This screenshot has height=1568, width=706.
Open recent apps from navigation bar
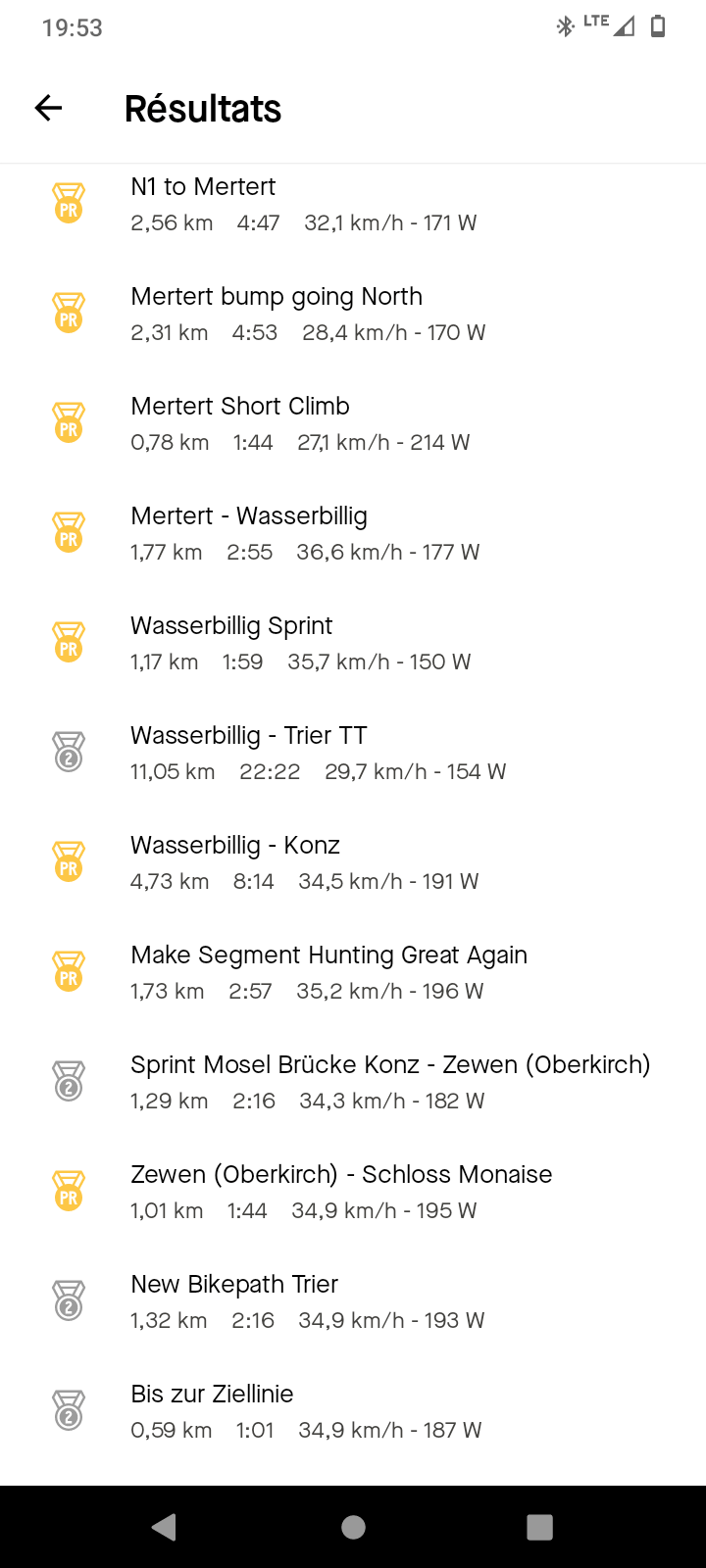(x=539, y=1527)
